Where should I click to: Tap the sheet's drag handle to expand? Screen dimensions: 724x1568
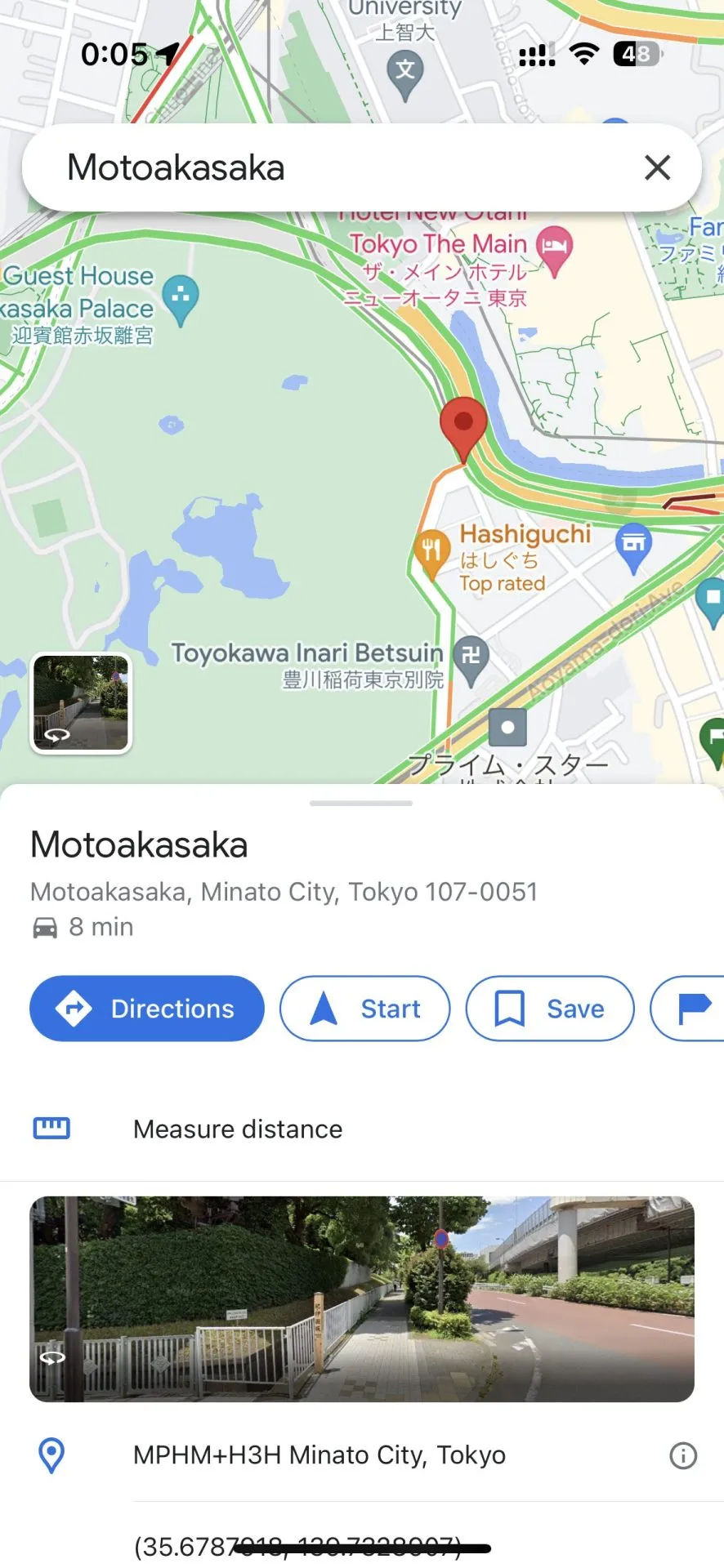[x=361, y=804]
